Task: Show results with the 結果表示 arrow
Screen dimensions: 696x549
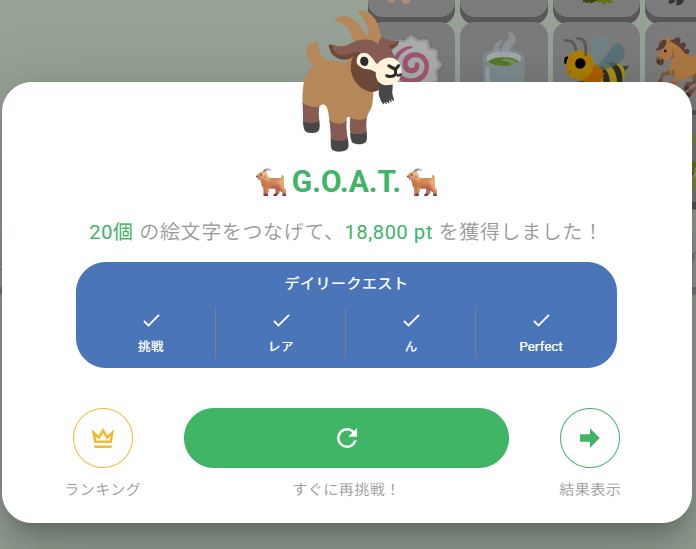Action: tap(589, 438)
